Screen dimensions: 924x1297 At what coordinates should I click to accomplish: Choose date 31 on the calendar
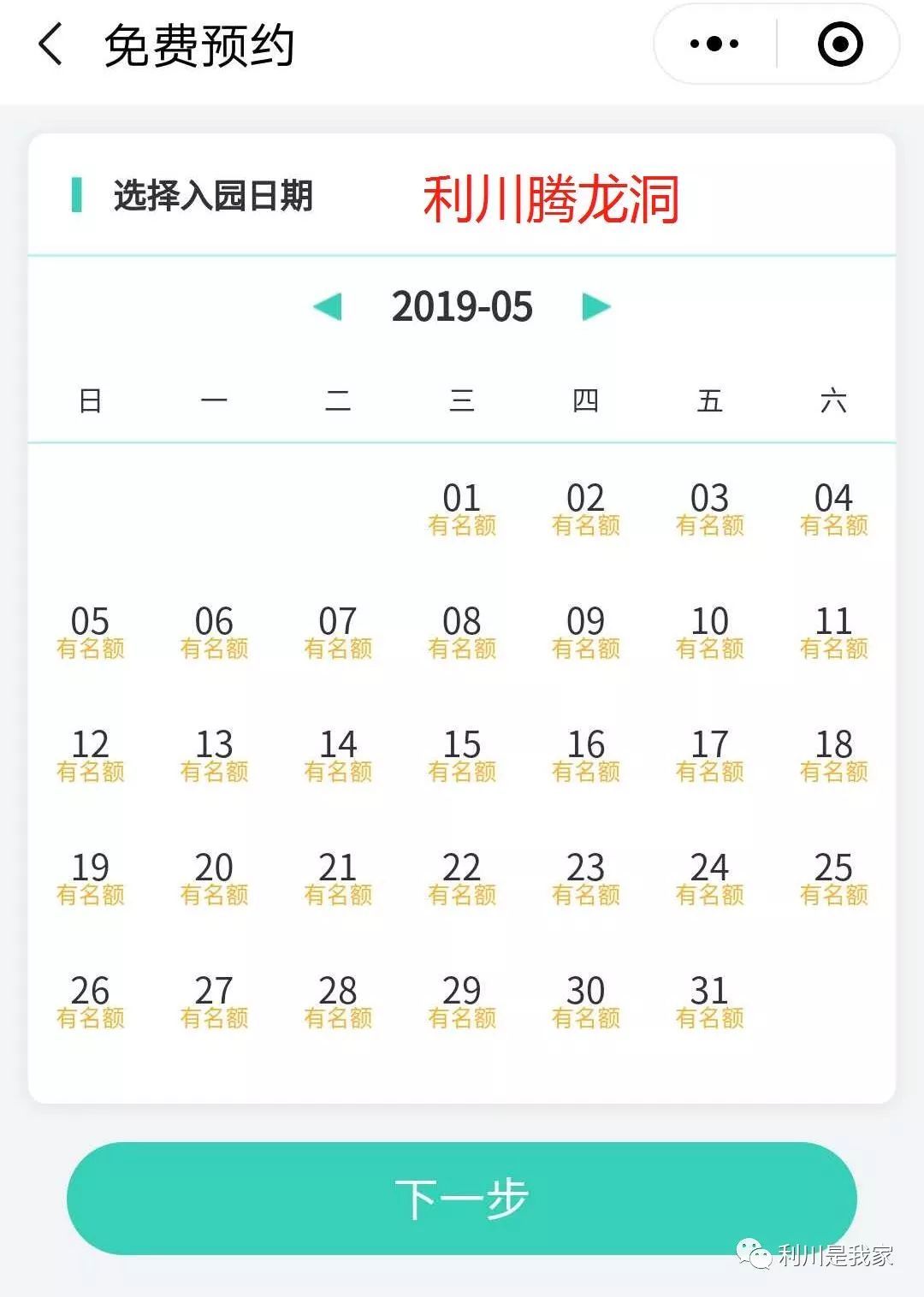(x=709, y=1001)
